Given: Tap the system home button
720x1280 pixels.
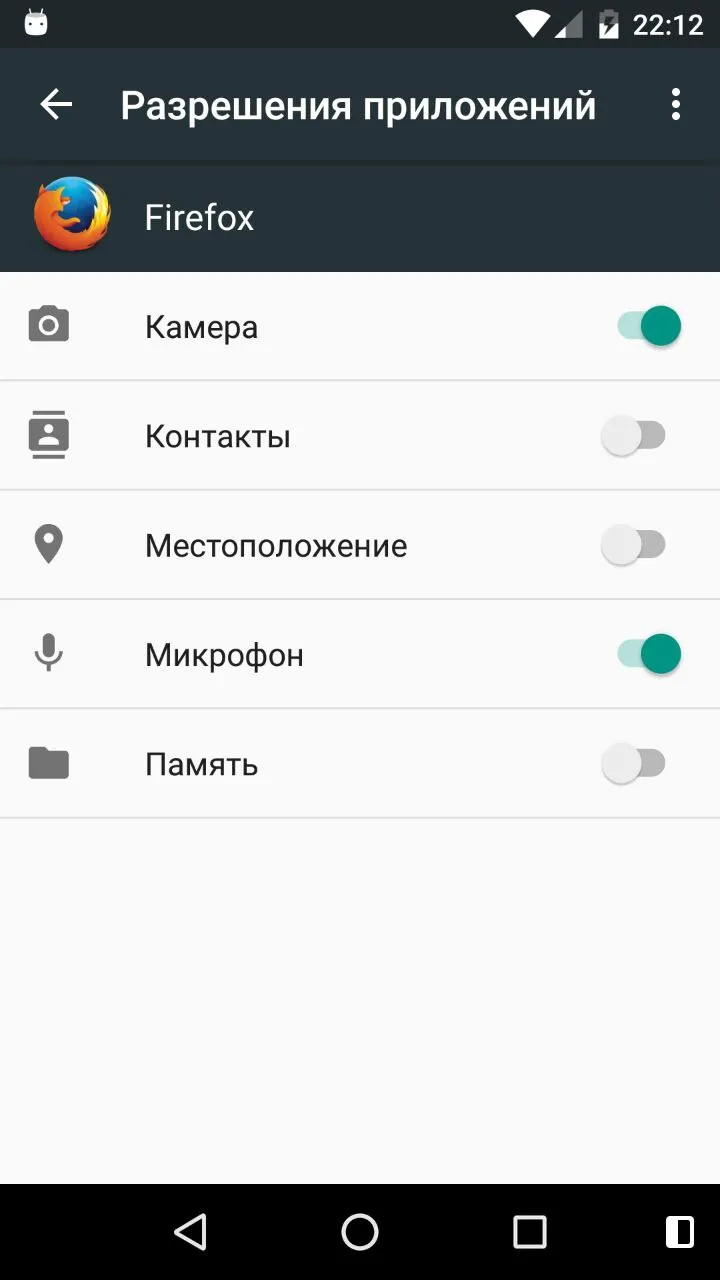Looking at the screenshot, I should (360, 1232).
